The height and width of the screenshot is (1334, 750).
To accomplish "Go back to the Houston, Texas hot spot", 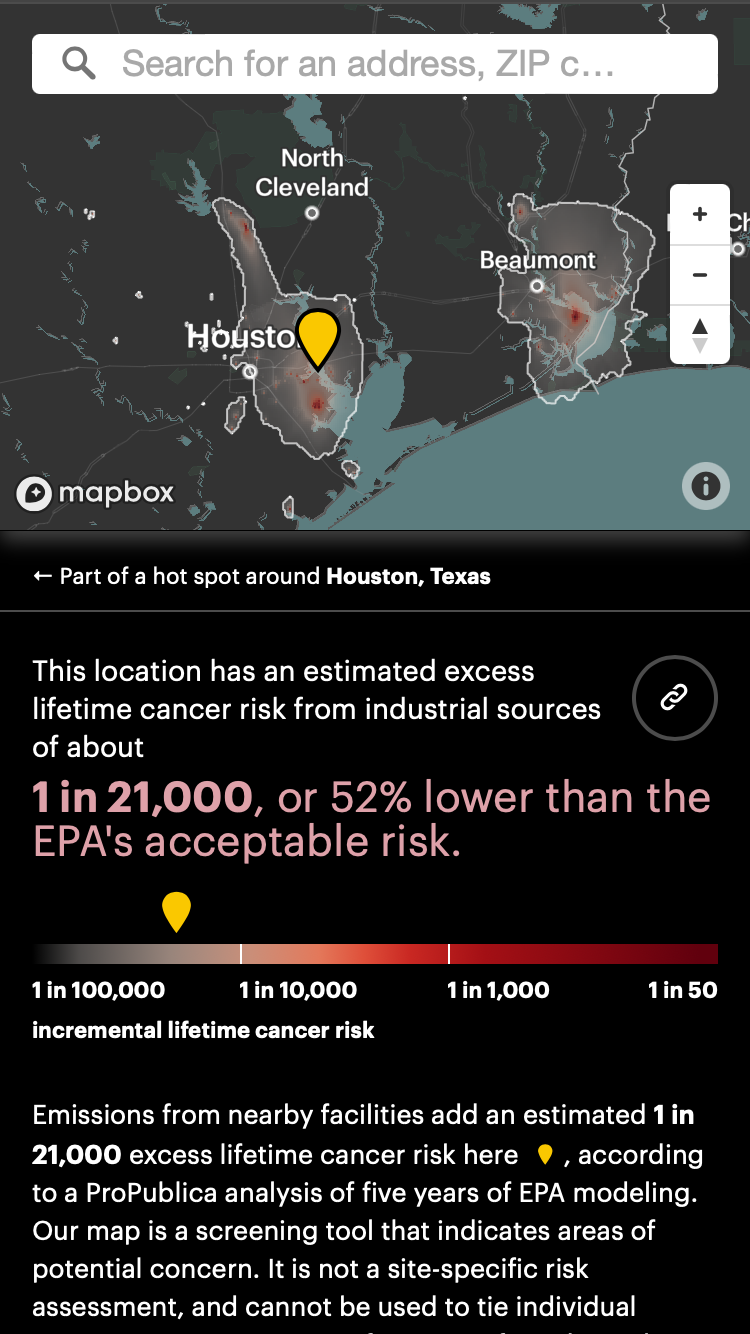I will click(x=262, y=576).
